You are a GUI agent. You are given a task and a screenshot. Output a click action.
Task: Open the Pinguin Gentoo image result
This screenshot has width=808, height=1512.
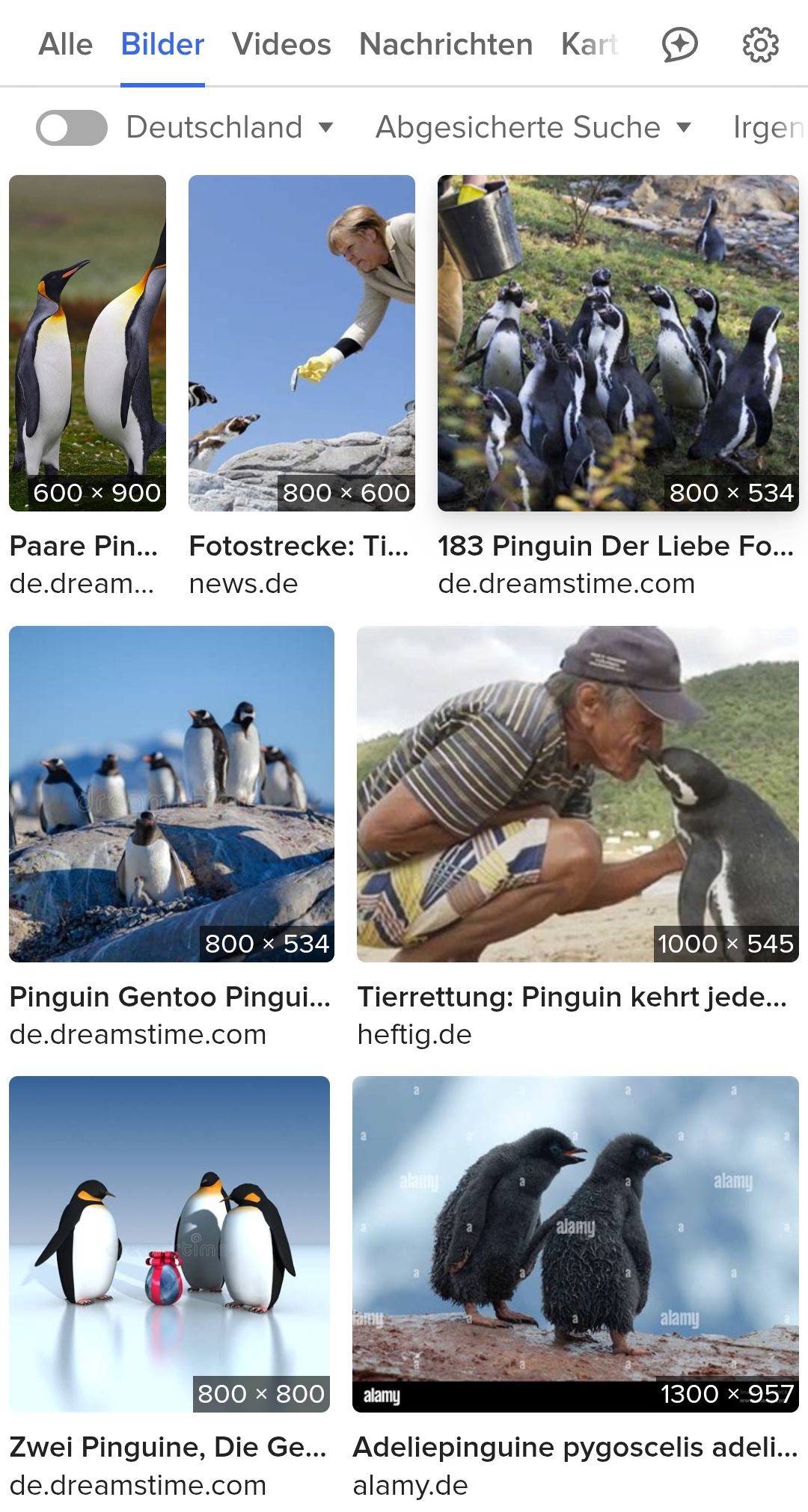pos(171,793)
